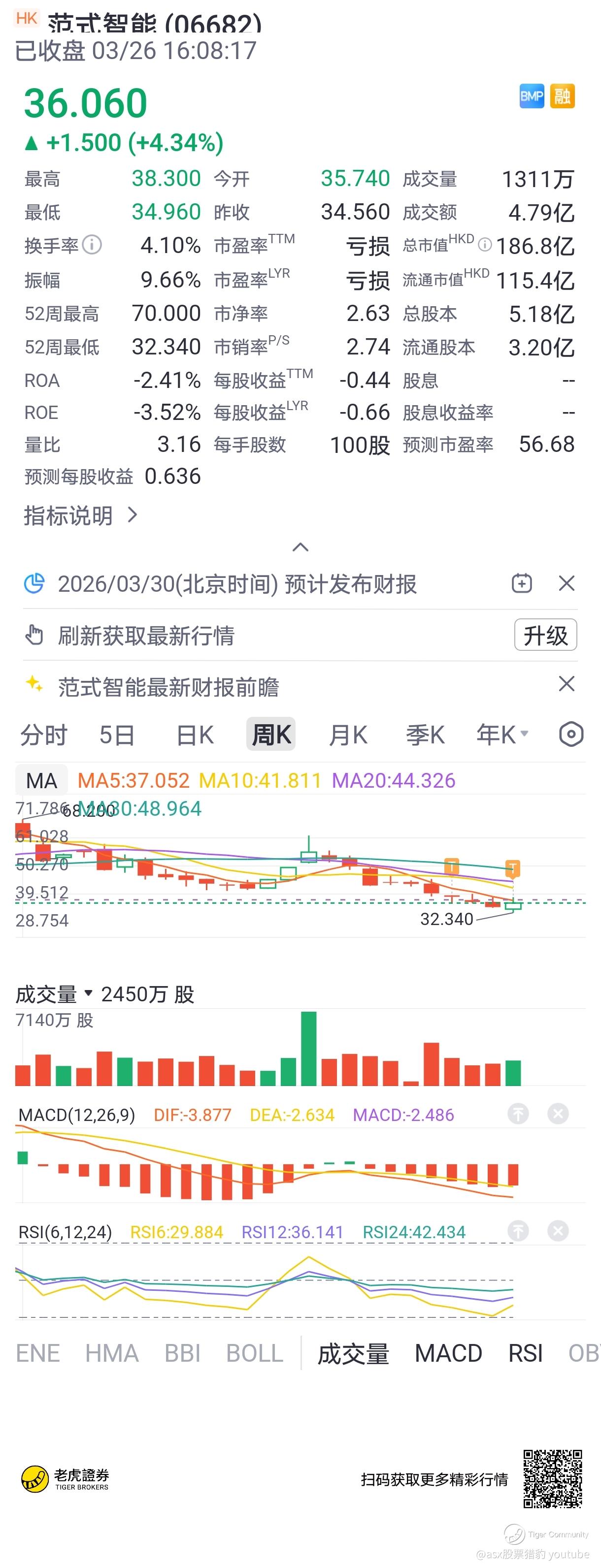The height and width of the screenshot is (1568, 601).
Task: Switch to the 5日 chart tab
Action: pyautogui.click(x=116, y=735)
